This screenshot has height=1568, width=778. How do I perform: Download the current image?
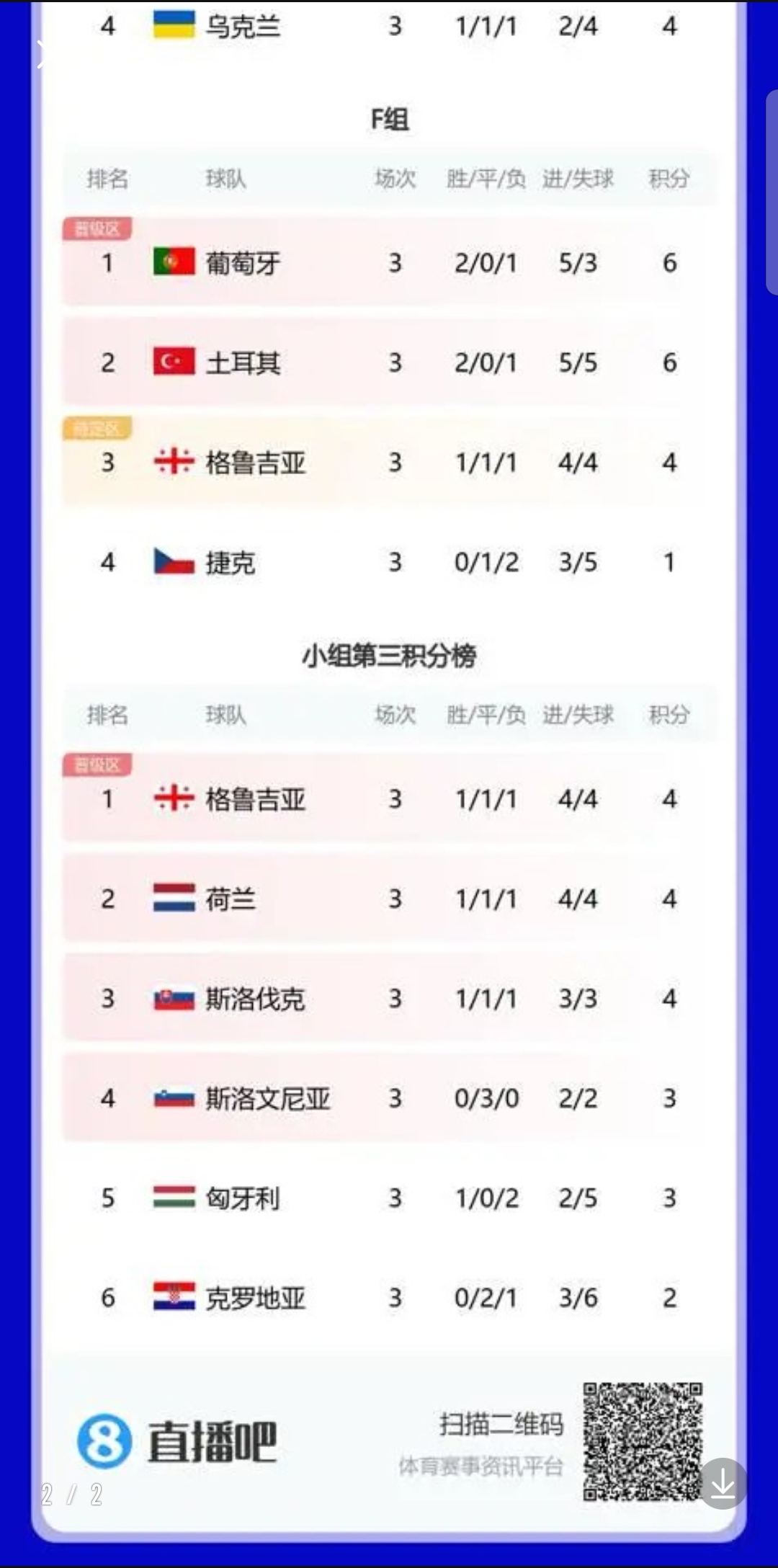(x=723, y=1484)
